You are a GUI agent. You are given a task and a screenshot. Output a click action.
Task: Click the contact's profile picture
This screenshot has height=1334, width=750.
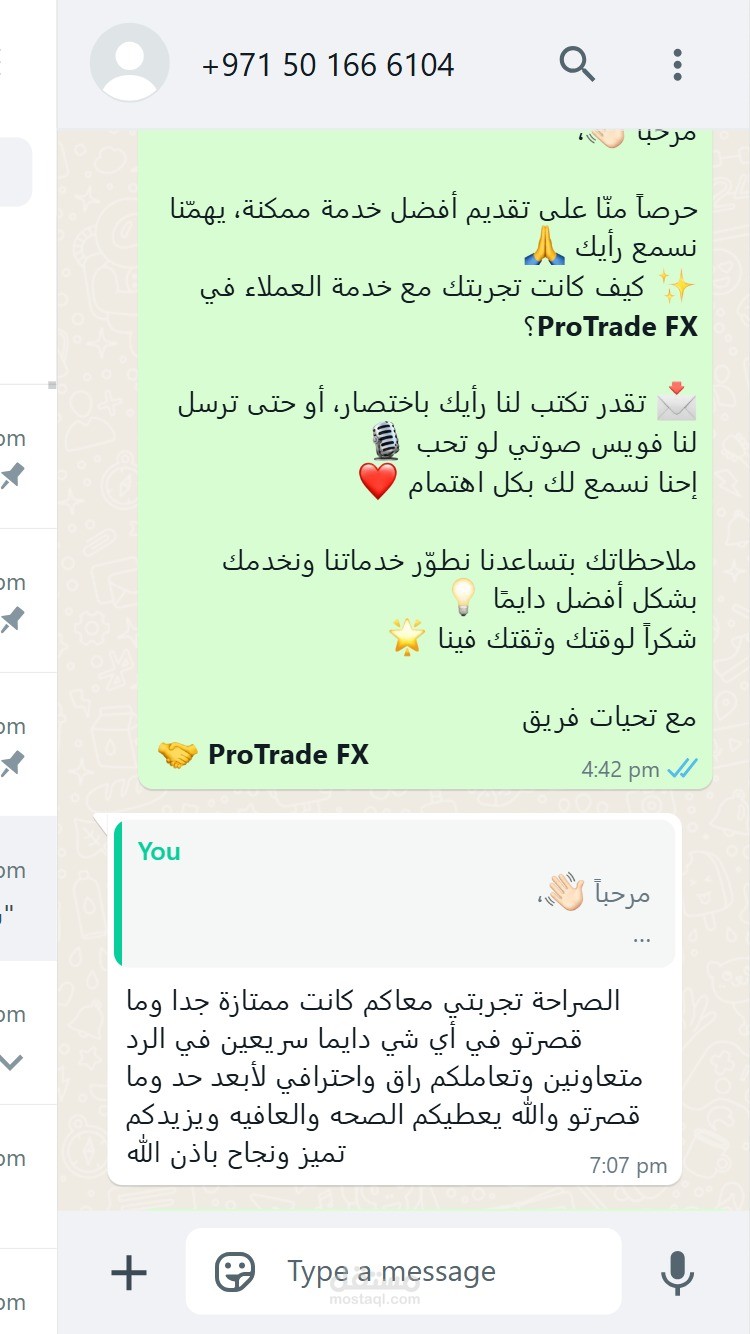[x=128, y=62]
